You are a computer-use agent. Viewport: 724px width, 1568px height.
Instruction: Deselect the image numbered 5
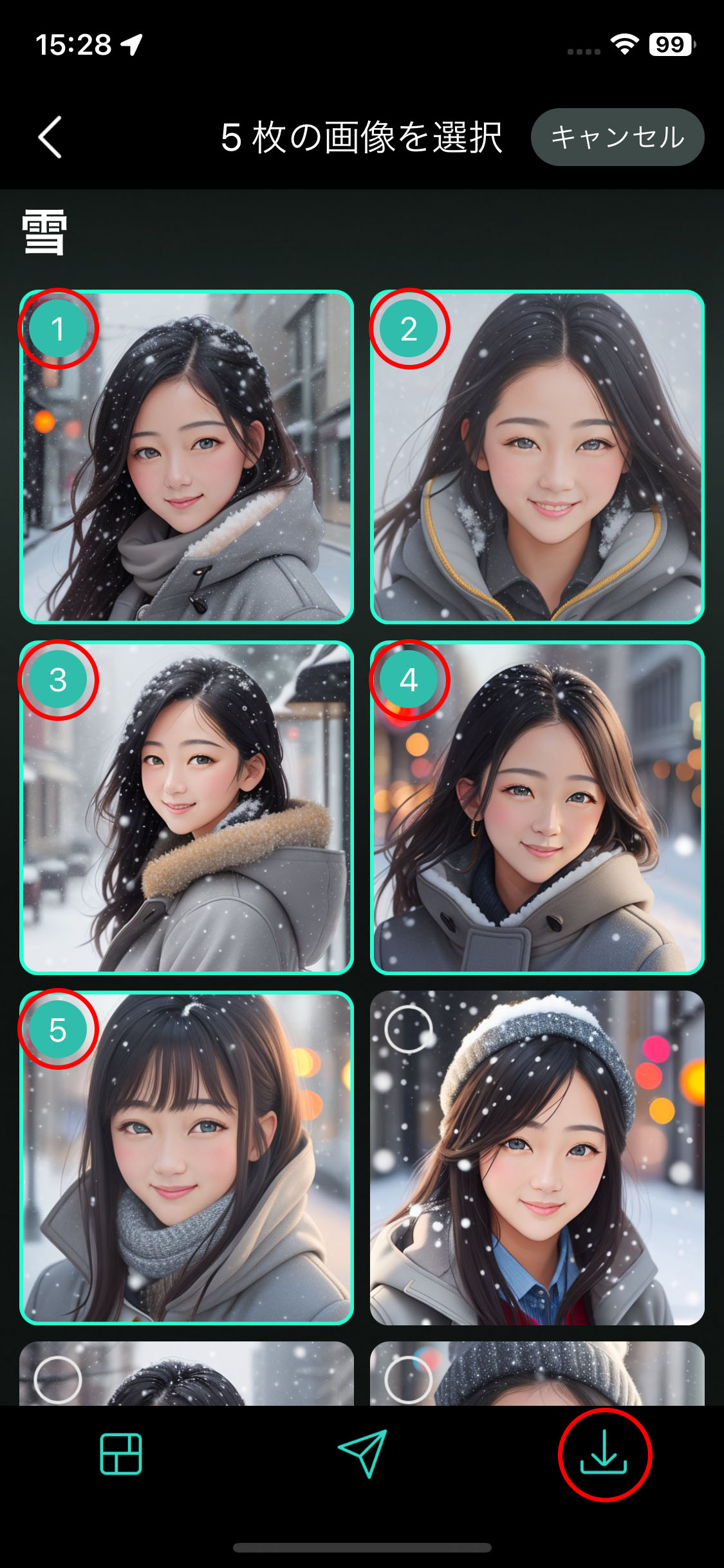[x=58, y=1030]
